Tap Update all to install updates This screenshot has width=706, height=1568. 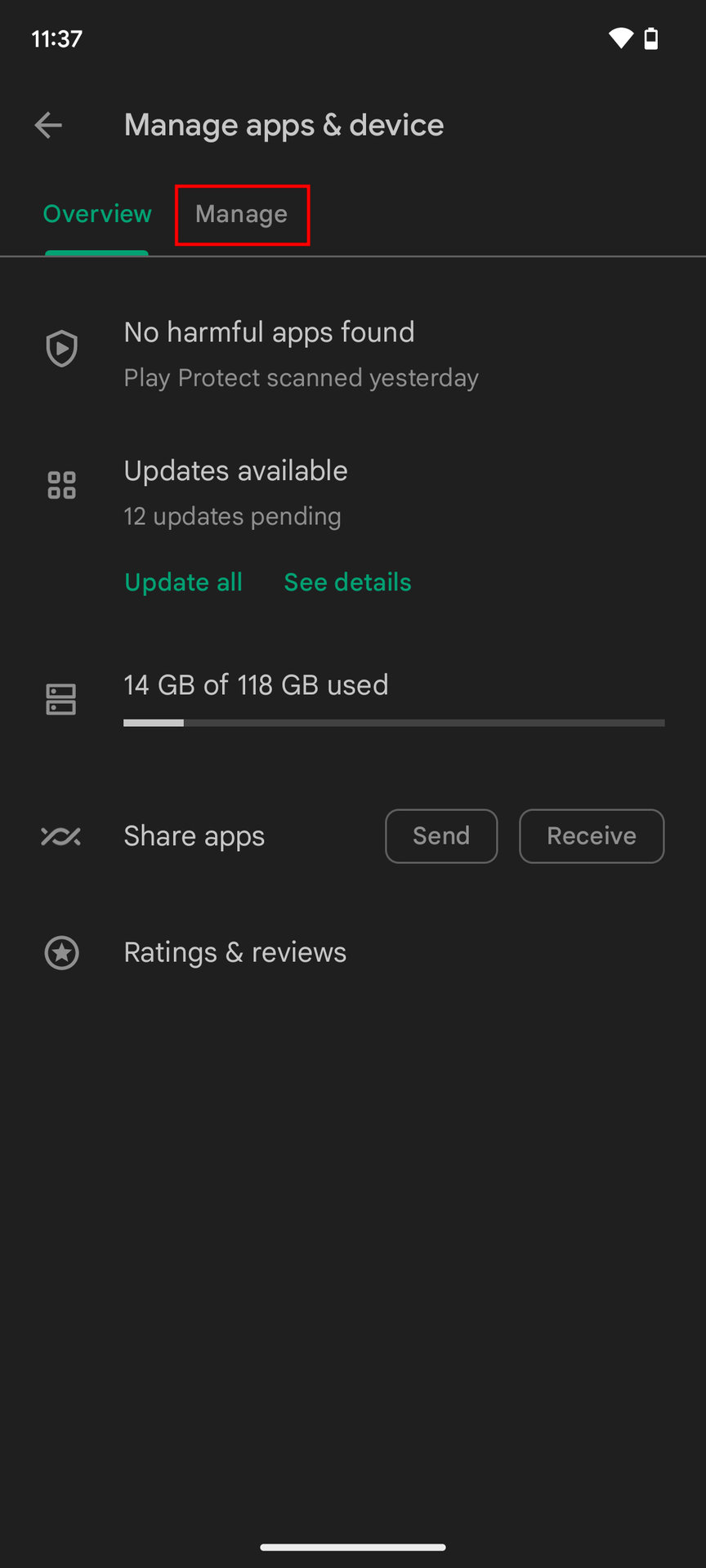coord(184,582)
